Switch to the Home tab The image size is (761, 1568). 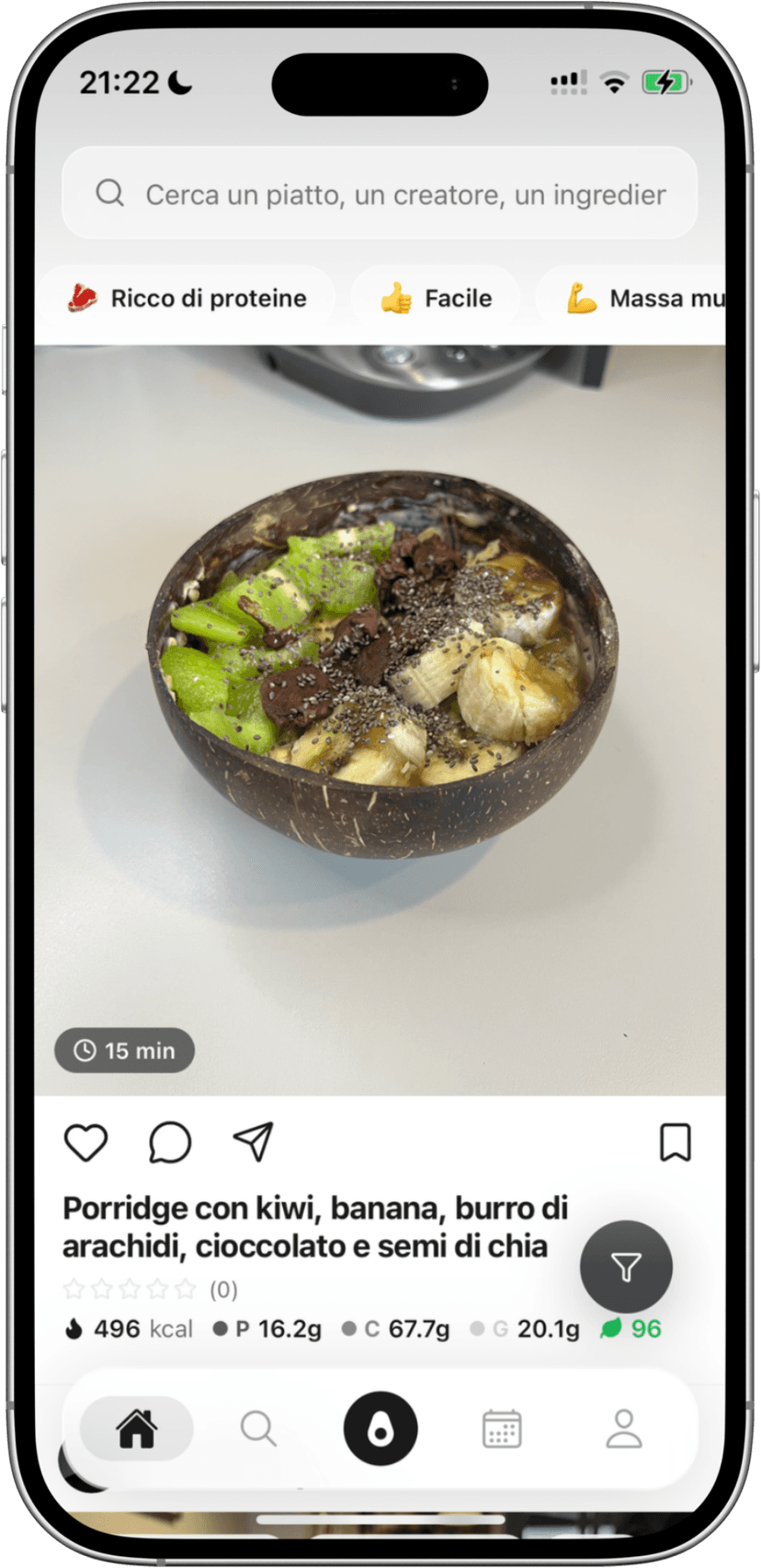pos(137,1428)
